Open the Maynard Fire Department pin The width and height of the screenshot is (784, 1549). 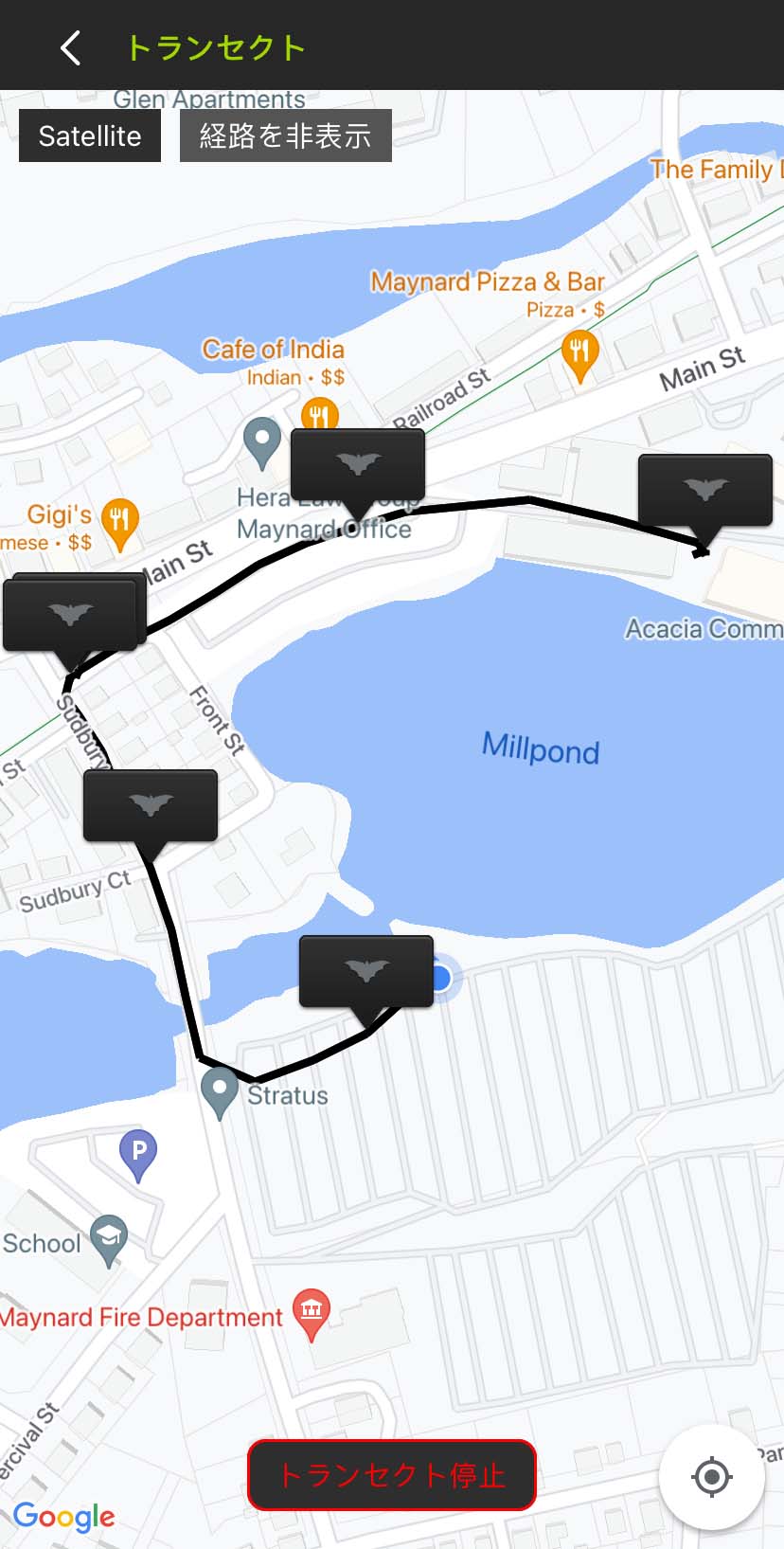tap(312, 1312)
